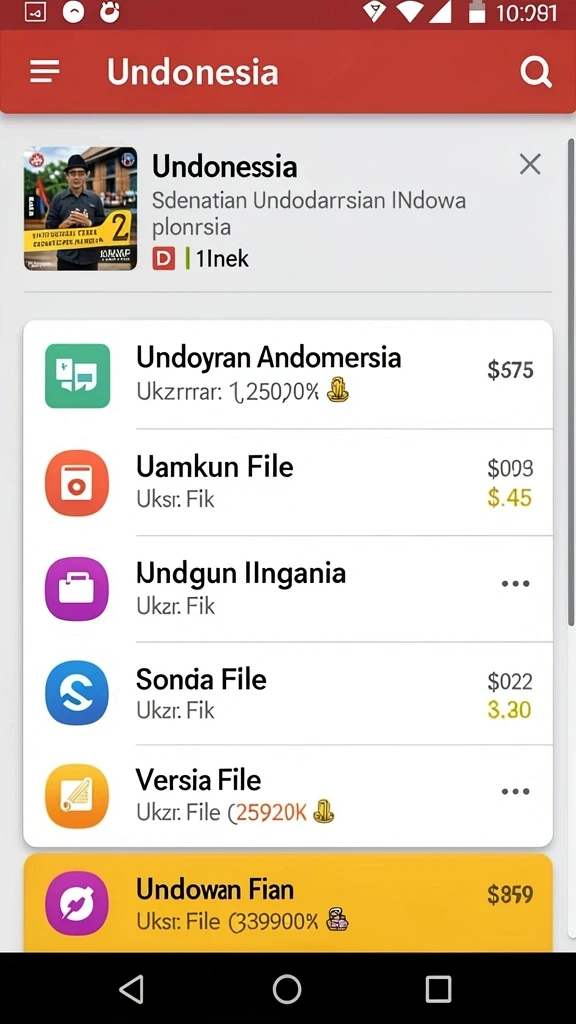This screenshot has height=1024, width=576.
Task: Open the Sonda File row
Action: click(x=288, y=693)
